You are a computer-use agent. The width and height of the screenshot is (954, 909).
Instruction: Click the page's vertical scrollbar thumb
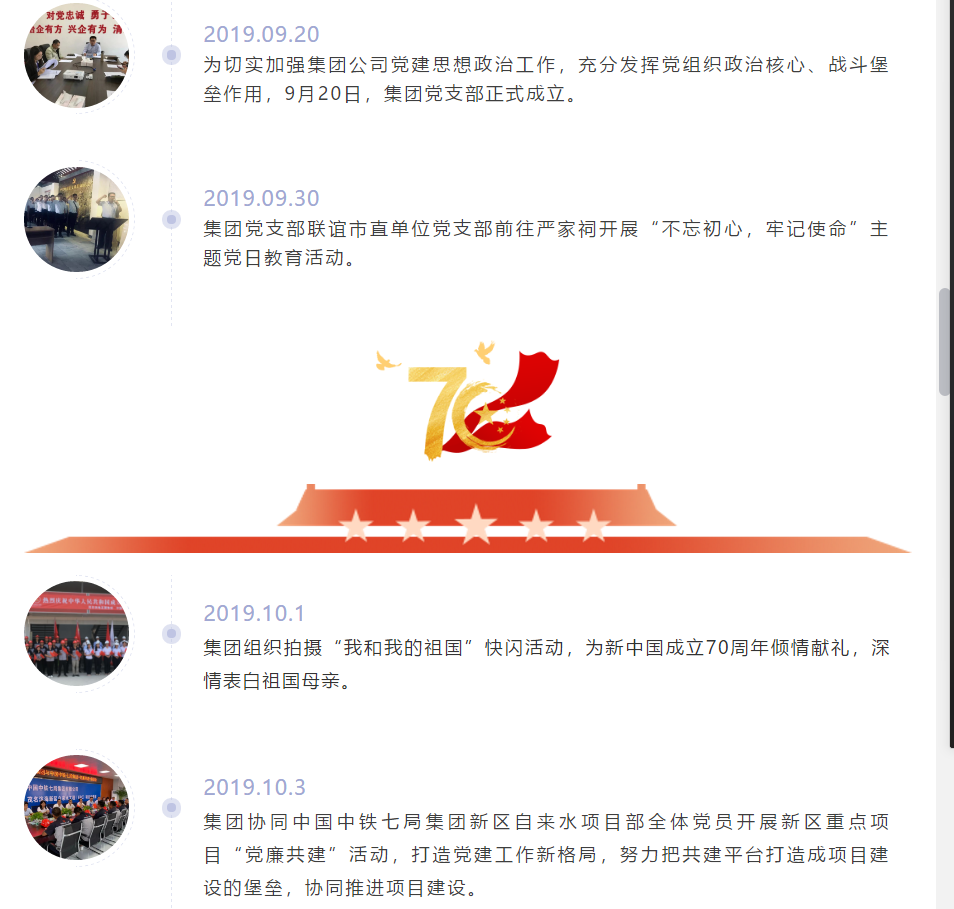[x=944, y=342]
